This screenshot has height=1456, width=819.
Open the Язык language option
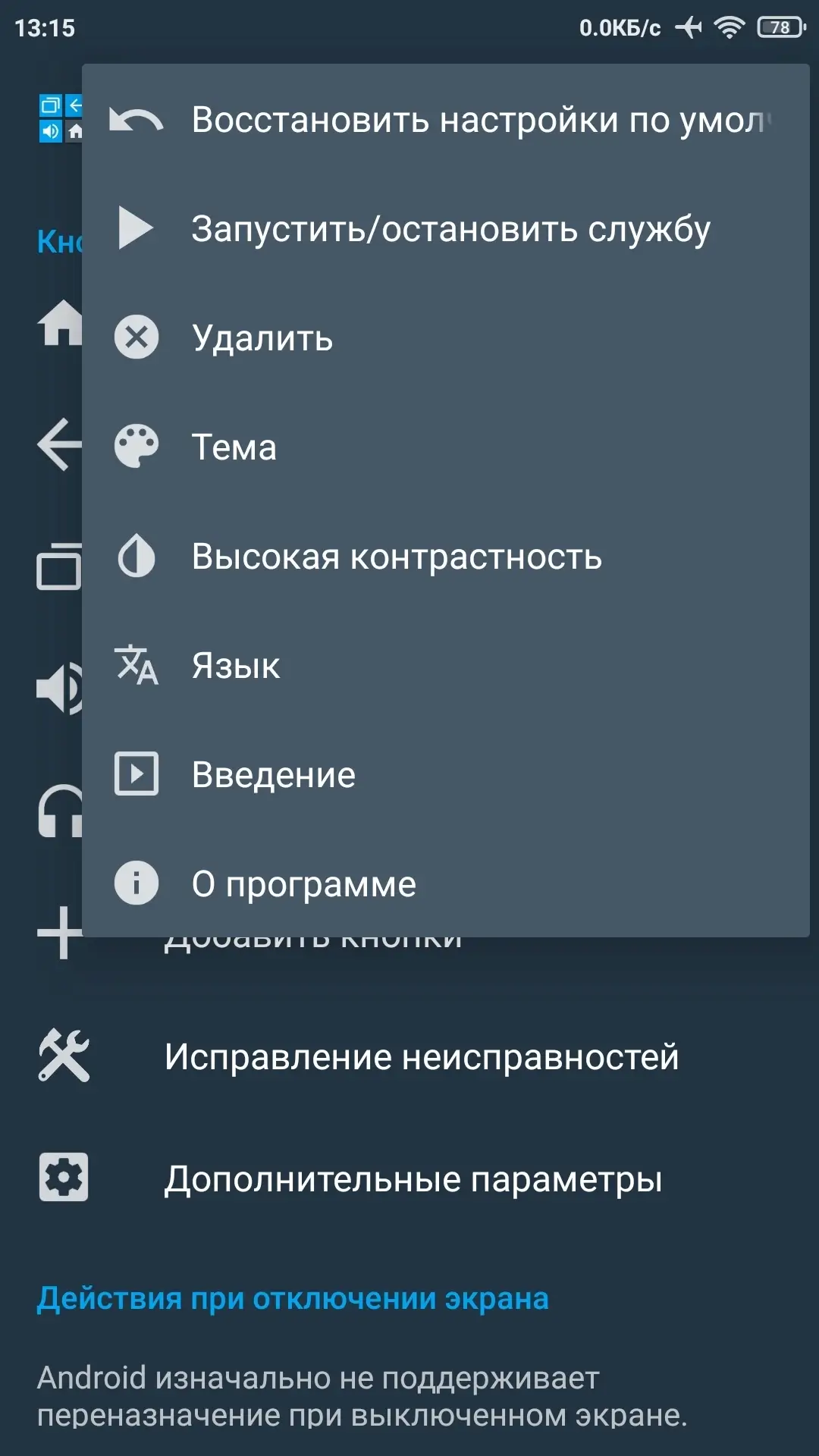click(x=446, y=666)
